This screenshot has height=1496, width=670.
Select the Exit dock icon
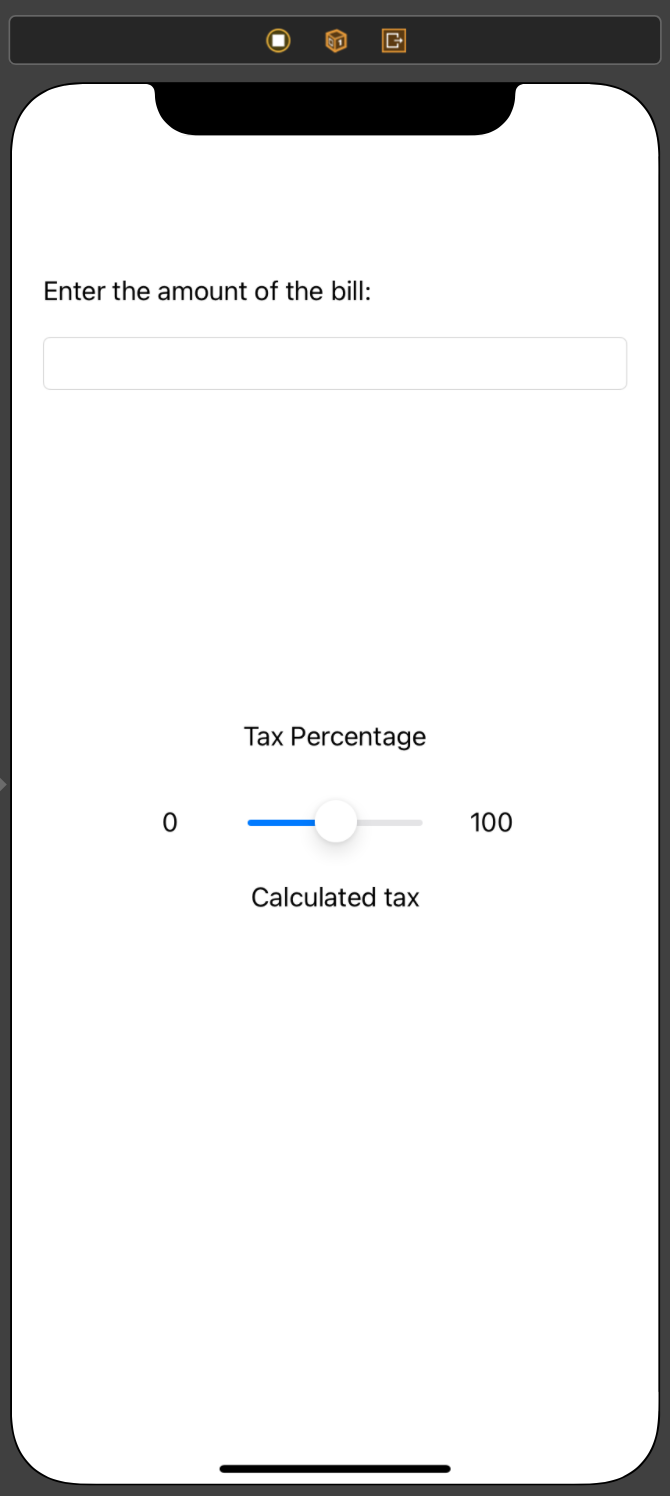394,41
